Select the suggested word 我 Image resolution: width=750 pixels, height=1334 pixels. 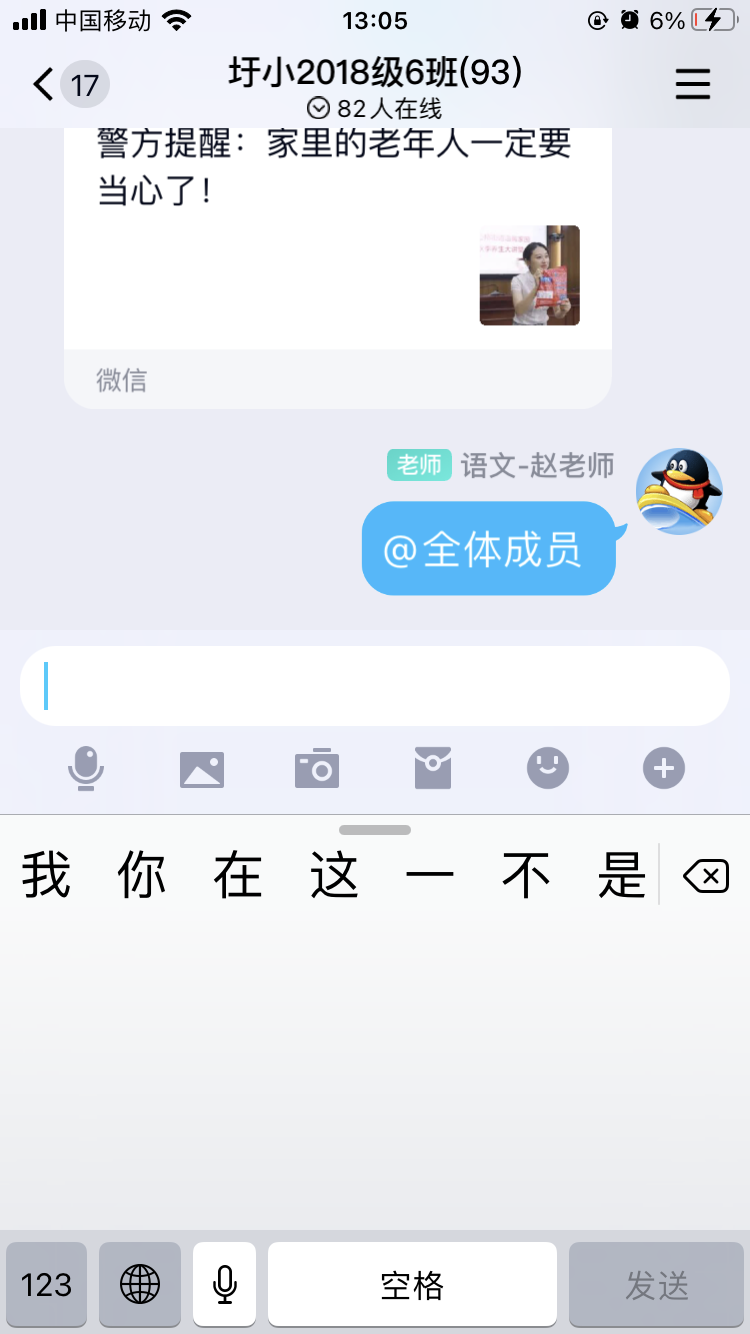[46, 876]
